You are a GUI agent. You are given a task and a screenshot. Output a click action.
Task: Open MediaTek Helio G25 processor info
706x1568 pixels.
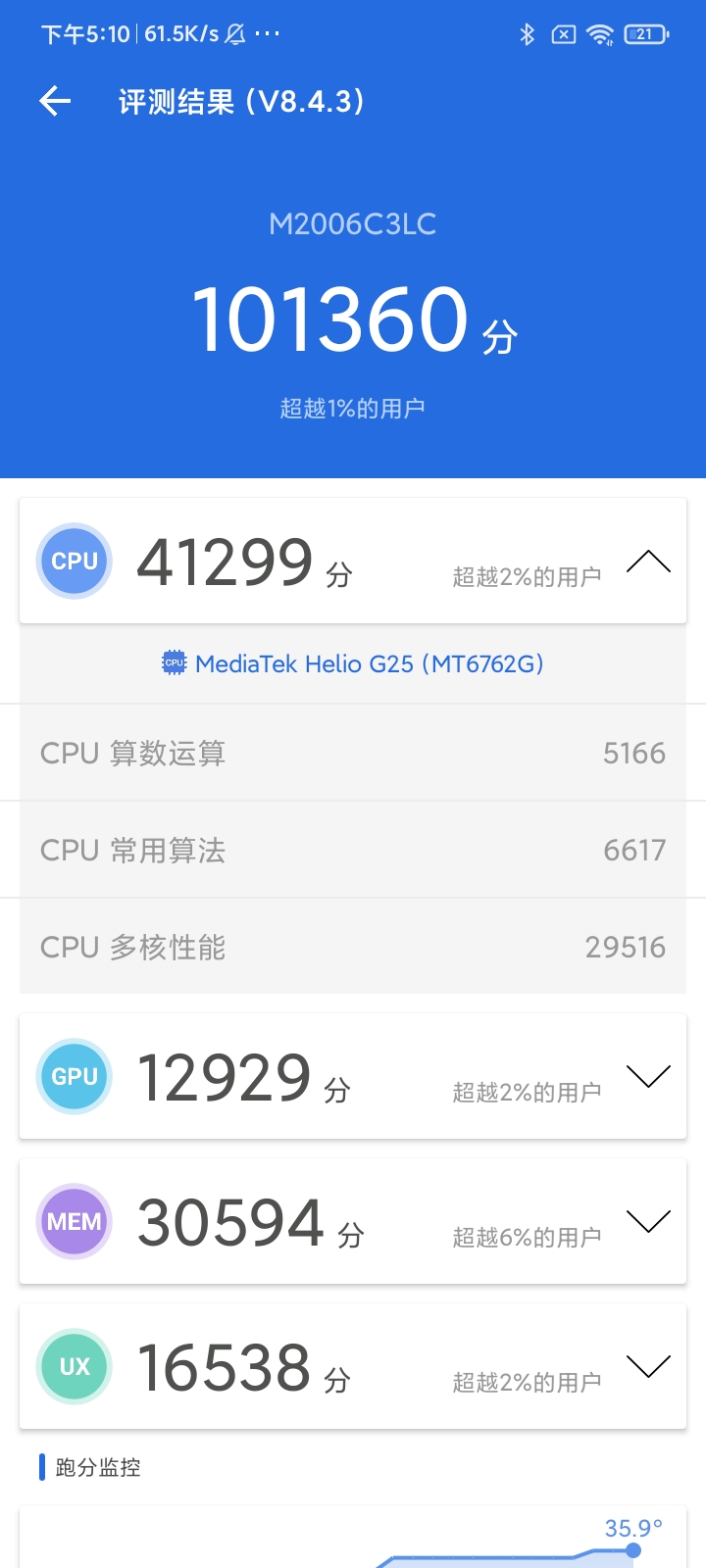click(353, 663)
